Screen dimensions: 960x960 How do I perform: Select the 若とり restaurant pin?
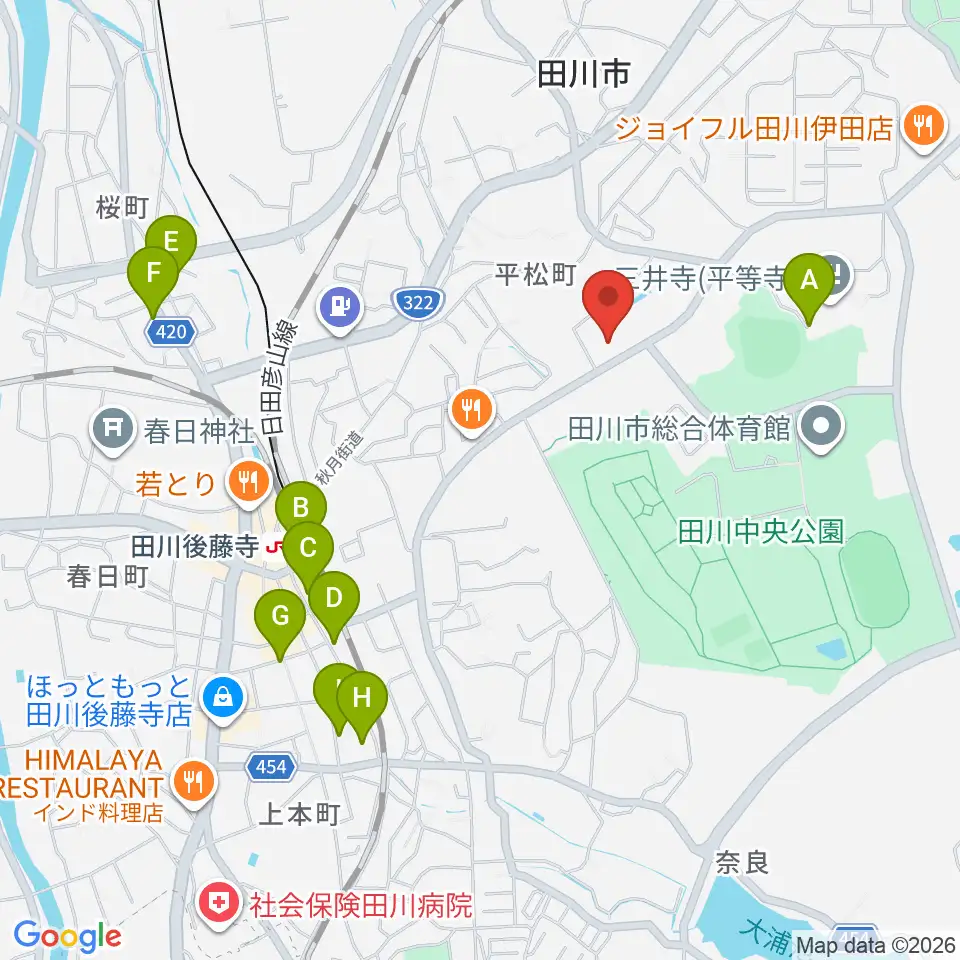pyautogui.click(x=248, y=484)
